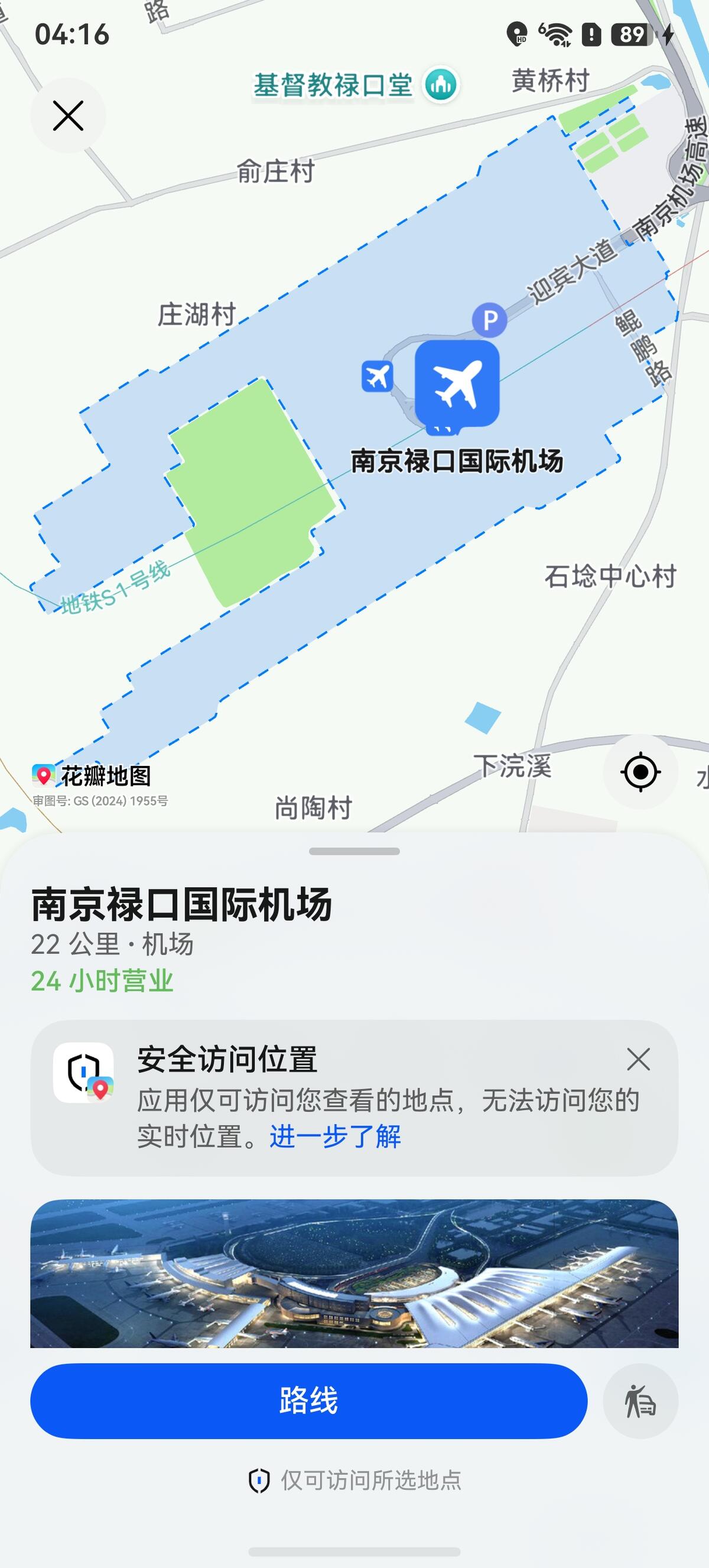Tap the person and car icon beside 路线

pyautogui.click(x=640, y=1401)
